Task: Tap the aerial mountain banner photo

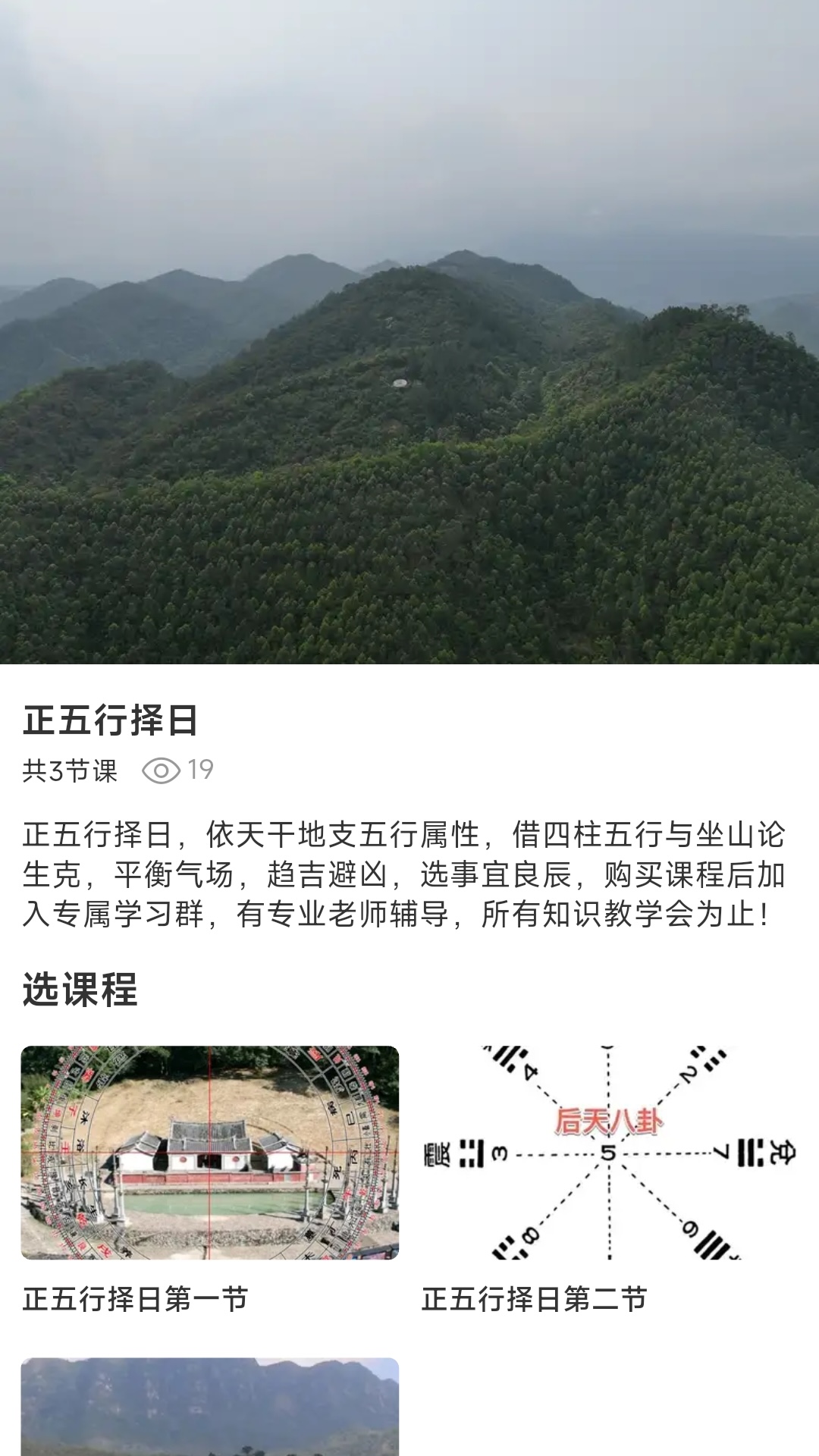Action: coord(409,334)
